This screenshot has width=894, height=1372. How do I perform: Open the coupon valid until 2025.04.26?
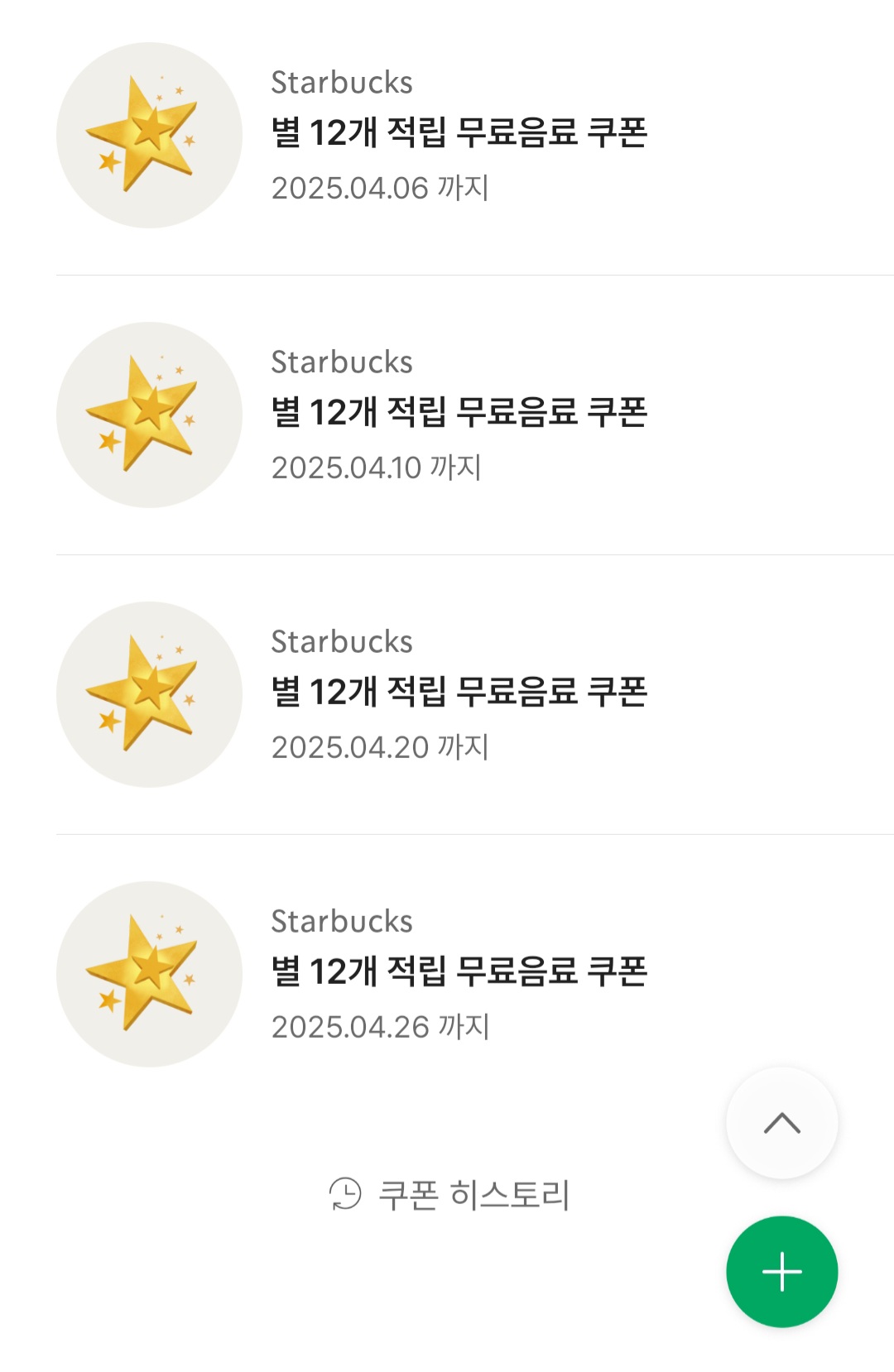click(x=459, y=974)
